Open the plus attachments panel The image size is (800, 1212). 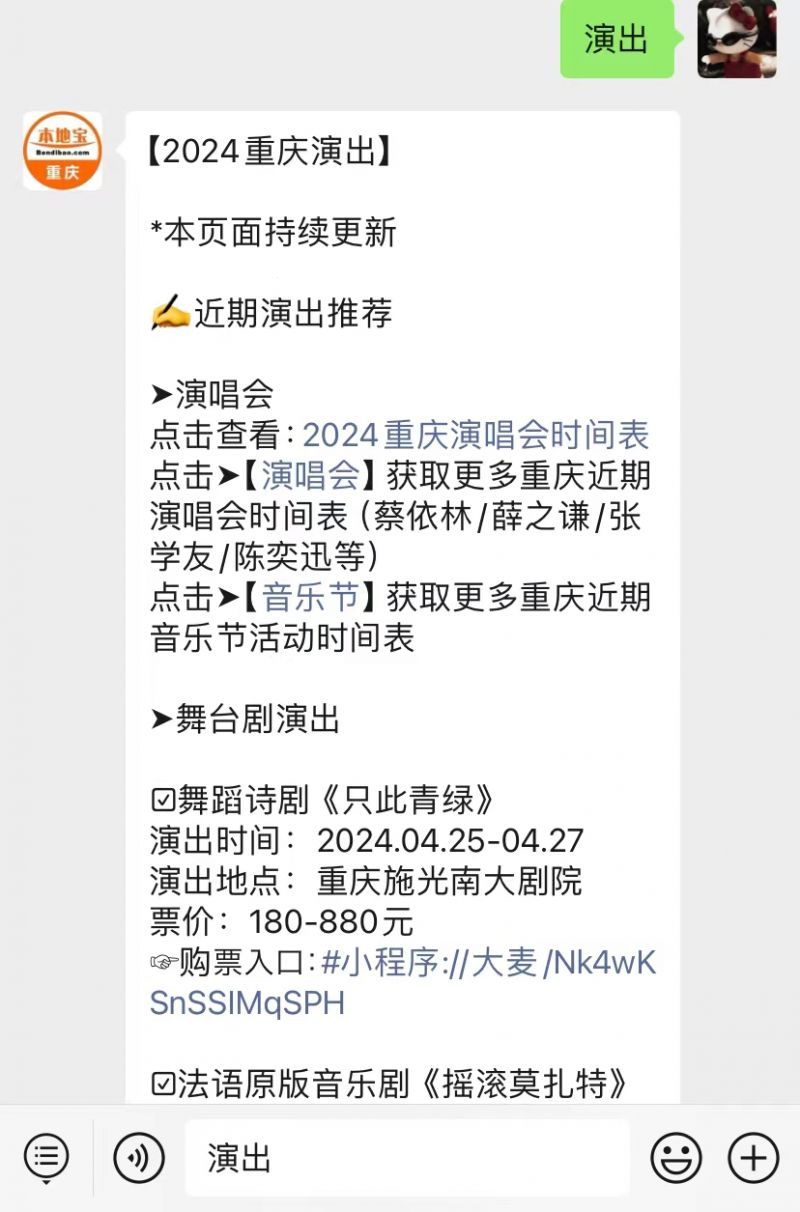click(753, 1158)
